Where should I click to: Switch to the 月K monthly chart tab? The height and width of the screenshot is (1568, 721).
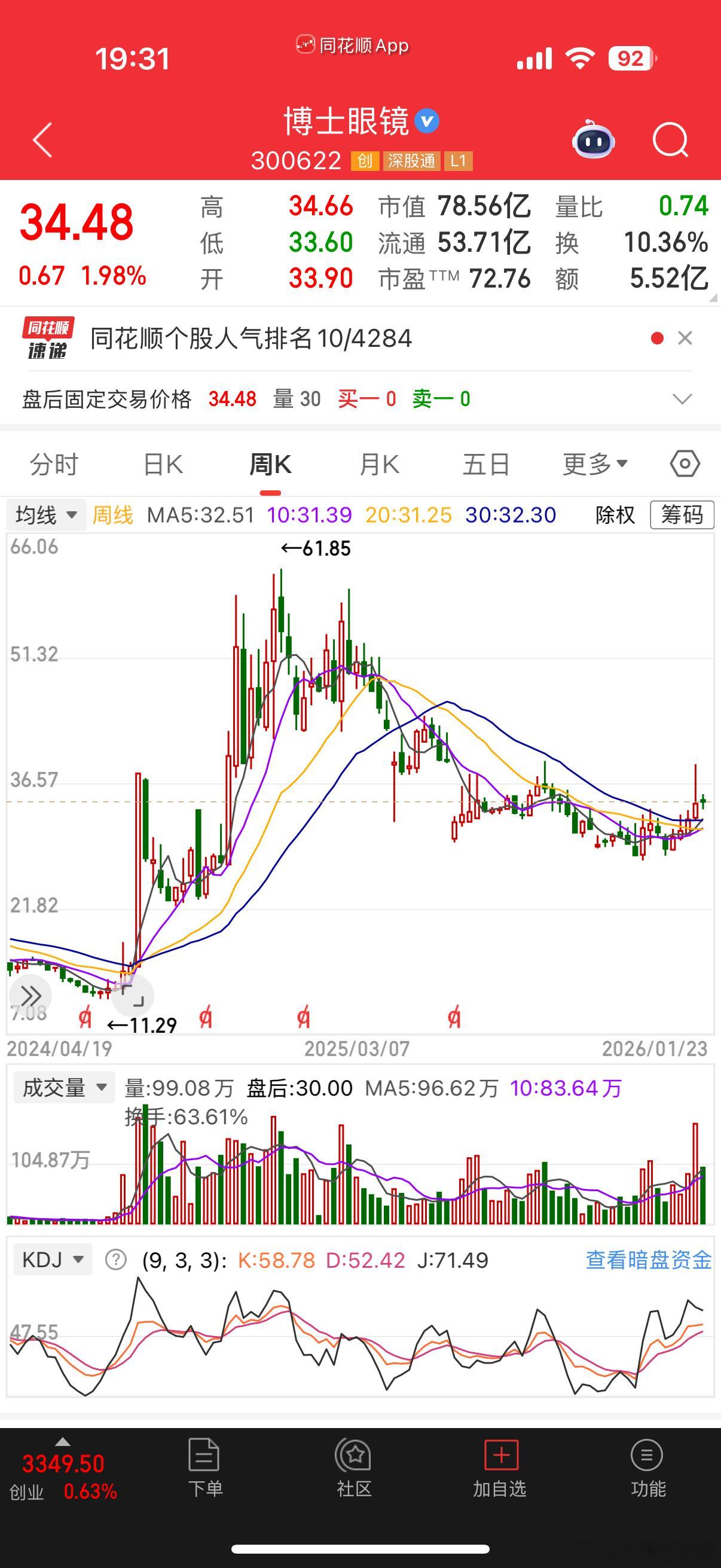click(378, 463)
